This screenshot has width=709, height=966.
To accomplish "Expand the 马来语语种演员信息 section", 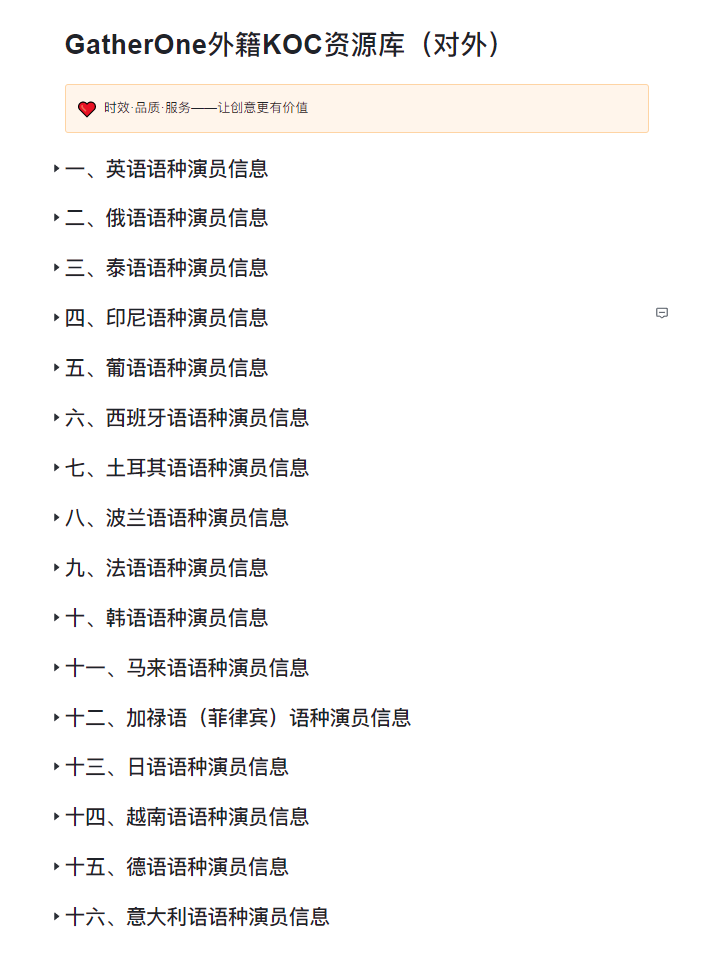I will (56, 667).
